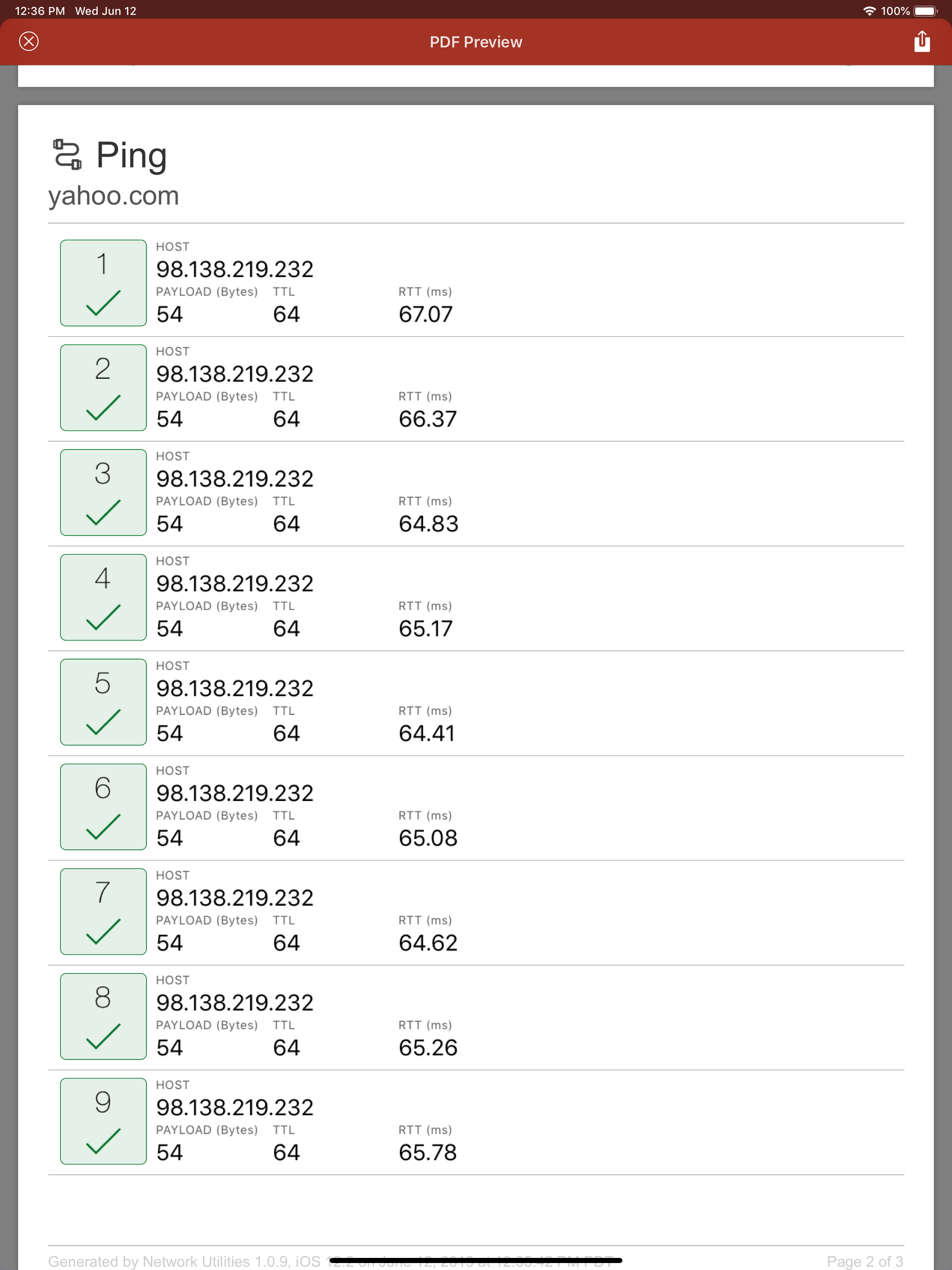Image resolution: width=952 pixels, height=1270 pixels.
Task: Tap the share icon to export the PDF
Action: [x=922, y=41]
